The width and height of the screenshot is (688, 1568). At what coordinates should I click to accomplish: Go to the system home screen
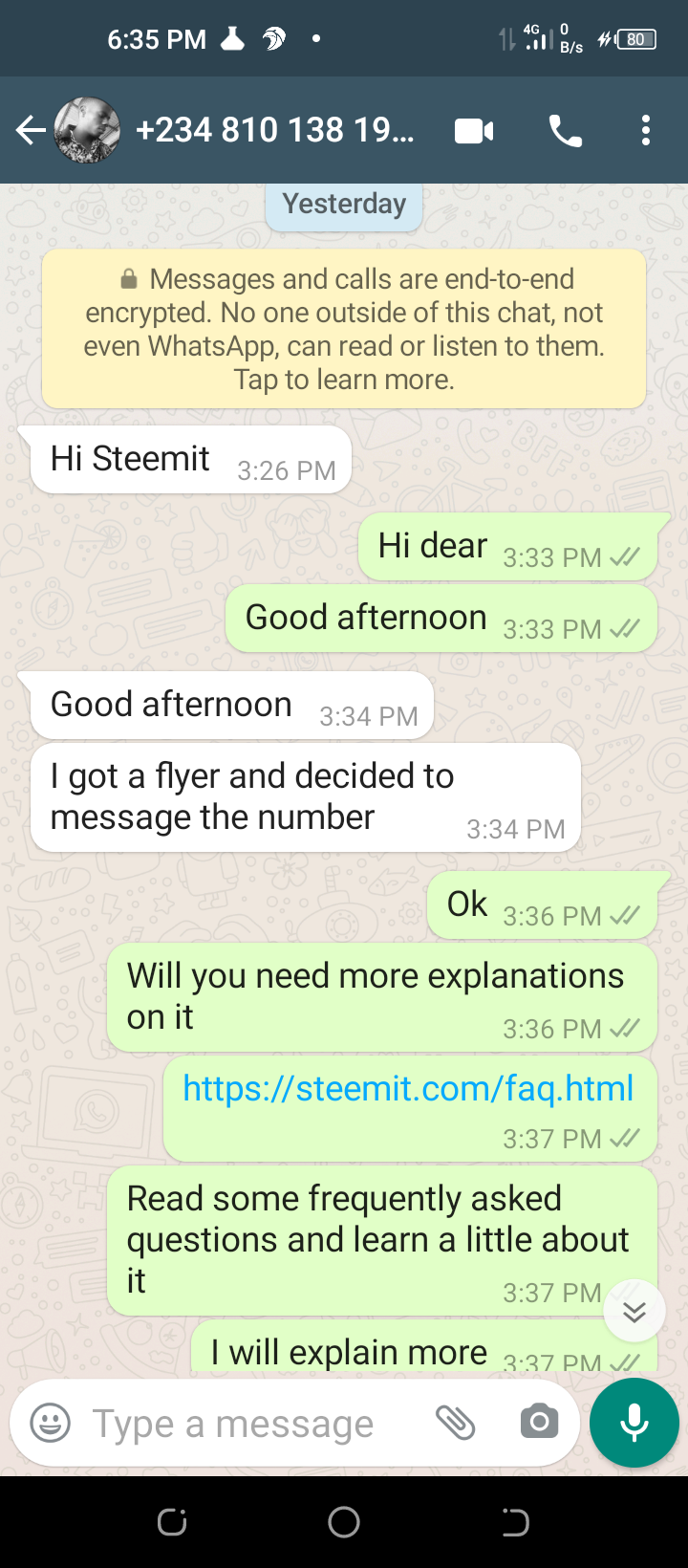pos(344,1521)
